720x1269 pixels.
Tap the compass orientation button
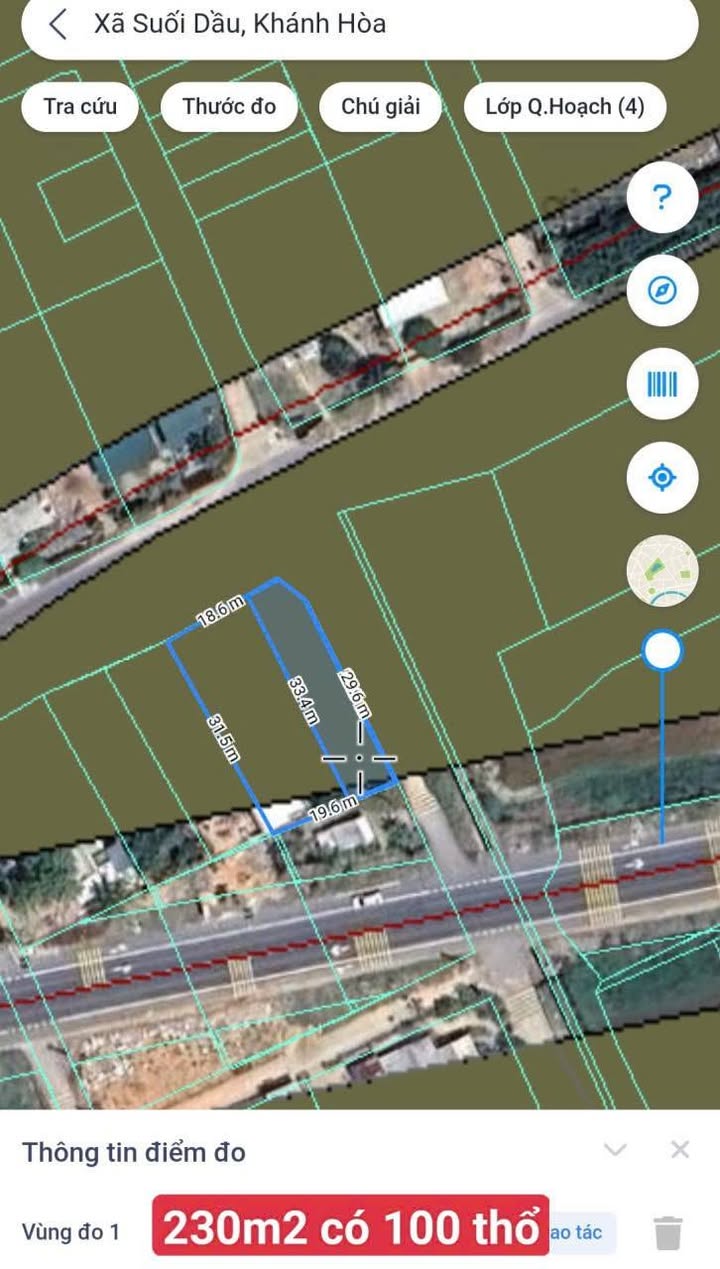coord(661,291)
